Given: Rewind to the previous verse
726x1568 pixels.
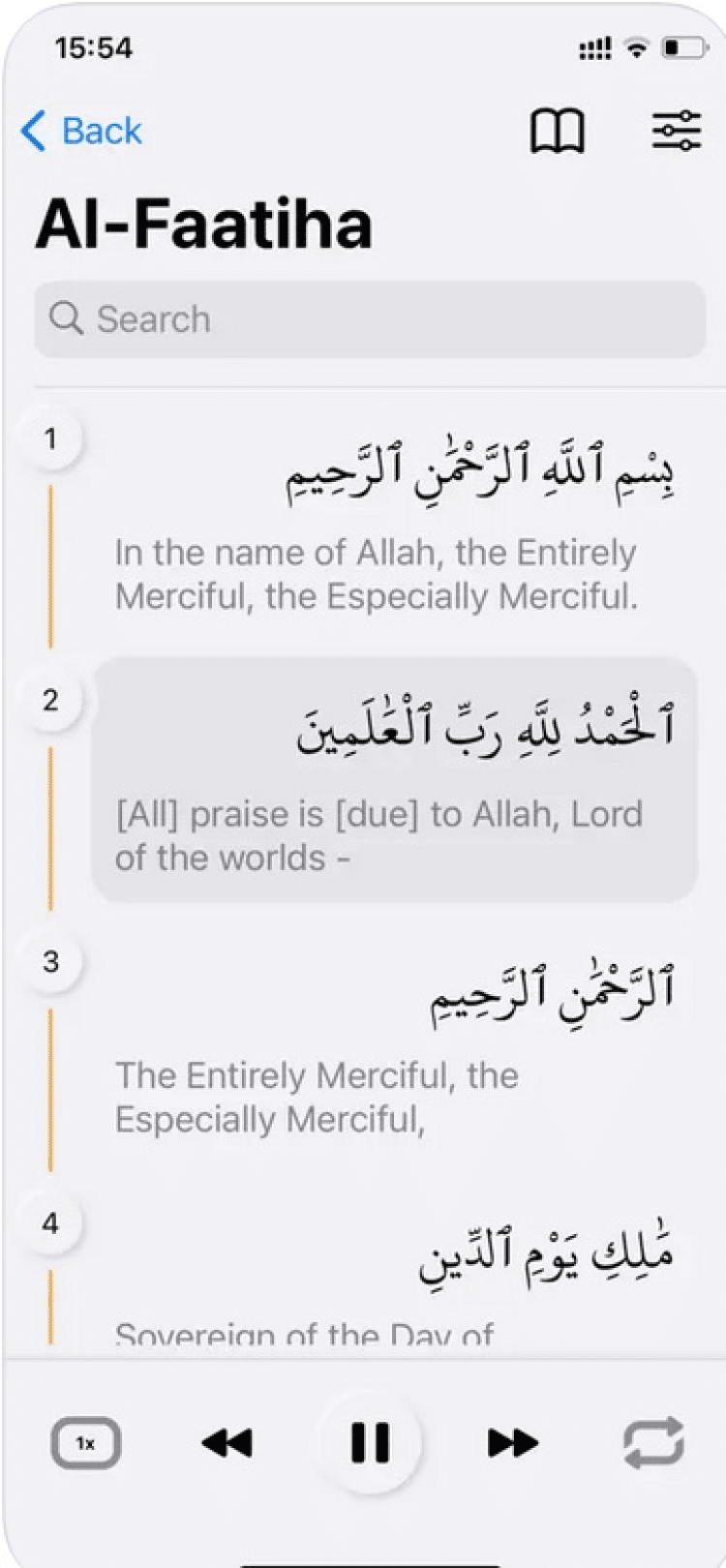Looking at the screenshot, I should tap(227, 1443).
